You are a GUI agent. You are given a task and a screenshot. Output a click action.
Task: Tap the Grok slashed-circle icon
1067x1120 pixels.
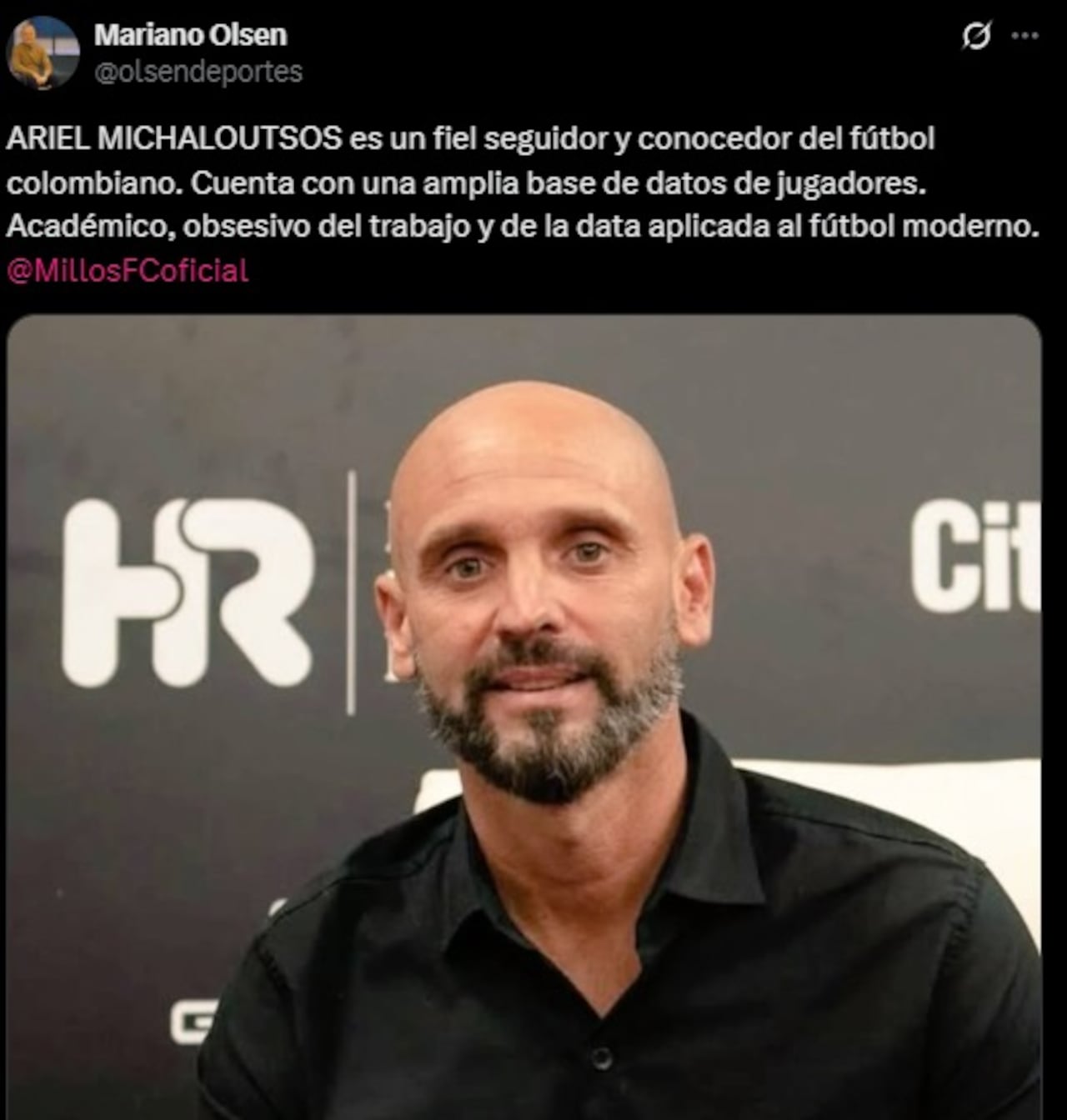pos(976,37)
